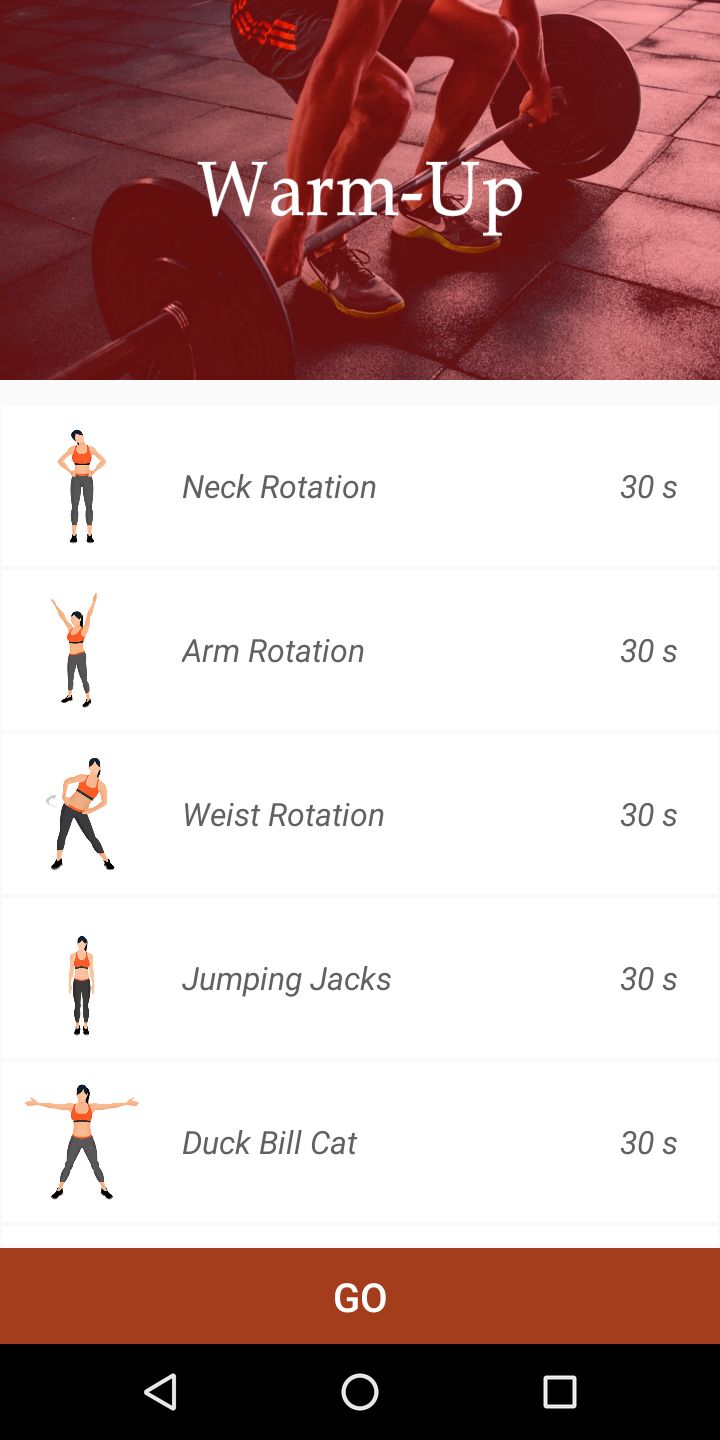The width and height of the screenshot is (720, 1440).
Task: Go back using the system back button
Action: 160,1391
